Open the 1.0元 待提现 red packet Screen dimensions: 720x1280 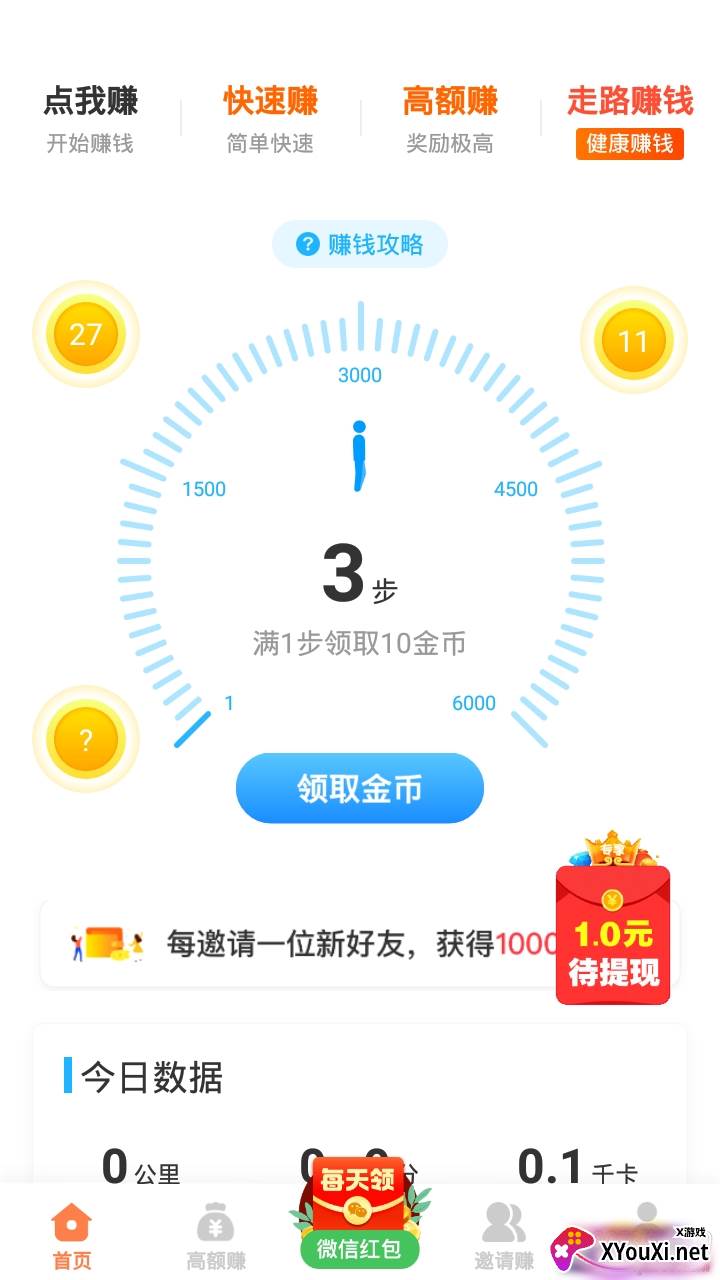pyautogui.click(x=613, y=935)
